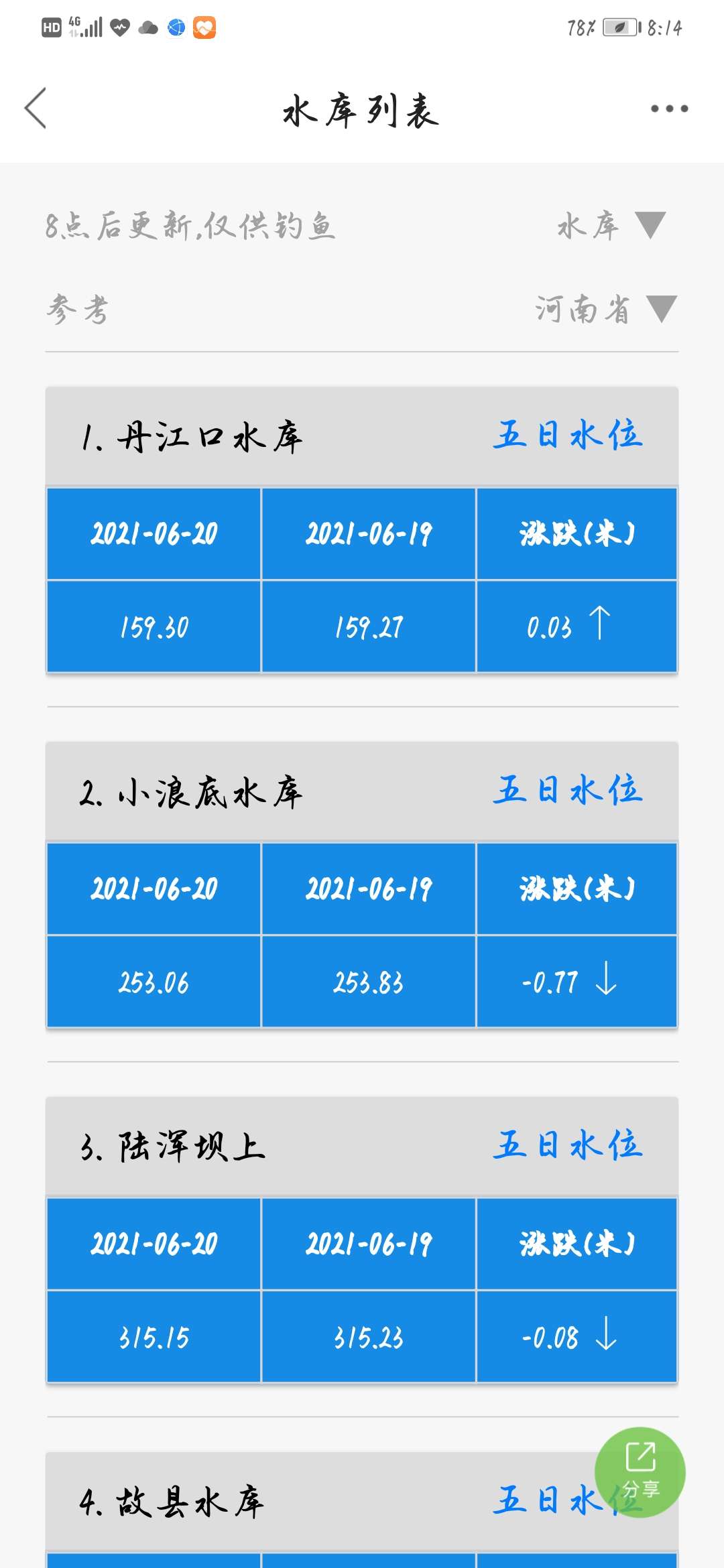Tap the green 分享 share button
This screenshot has width=724, height=1568.
(x=640, y=1472)
